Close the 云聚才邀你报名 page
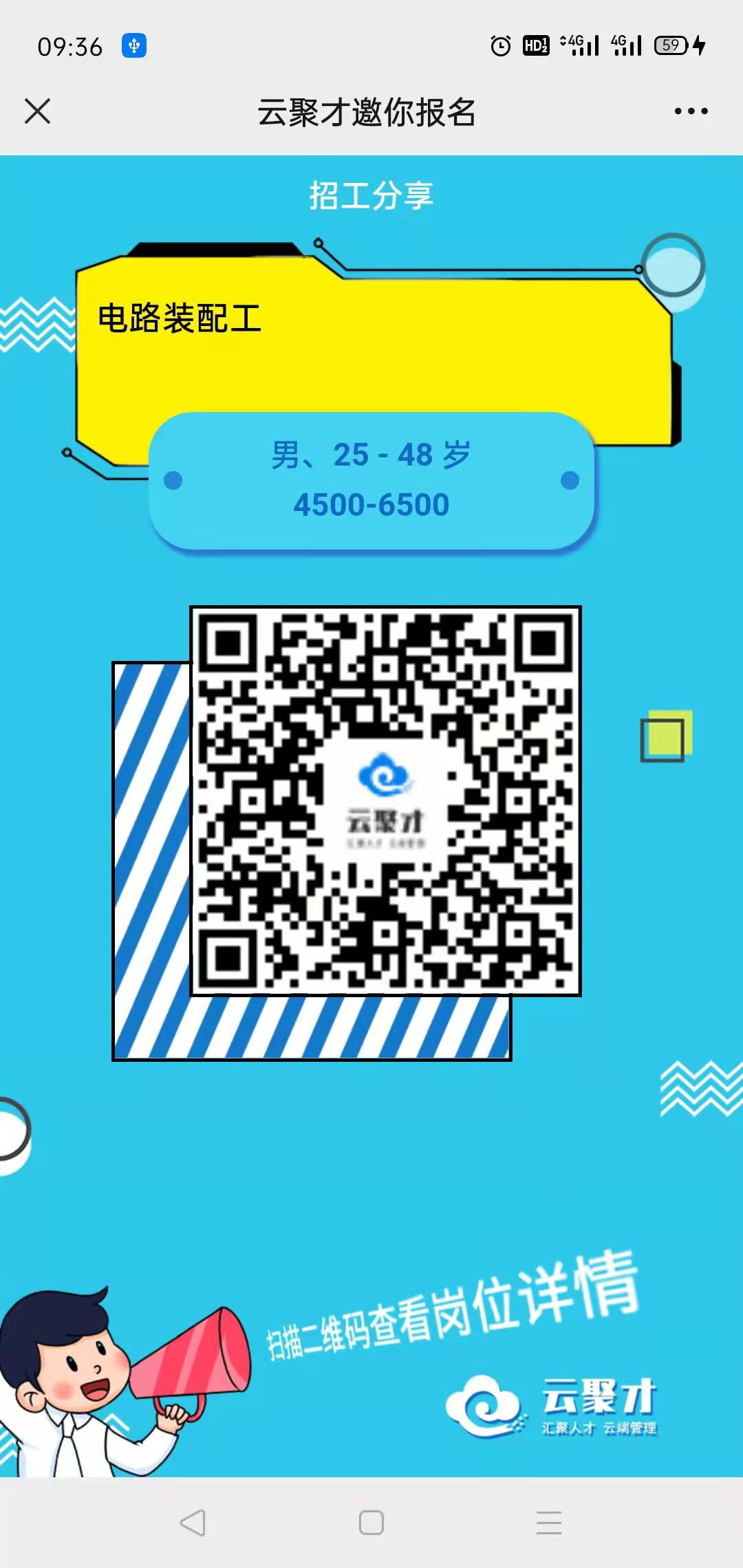The height and width of the screenshot is (1568, 743). 37,111
